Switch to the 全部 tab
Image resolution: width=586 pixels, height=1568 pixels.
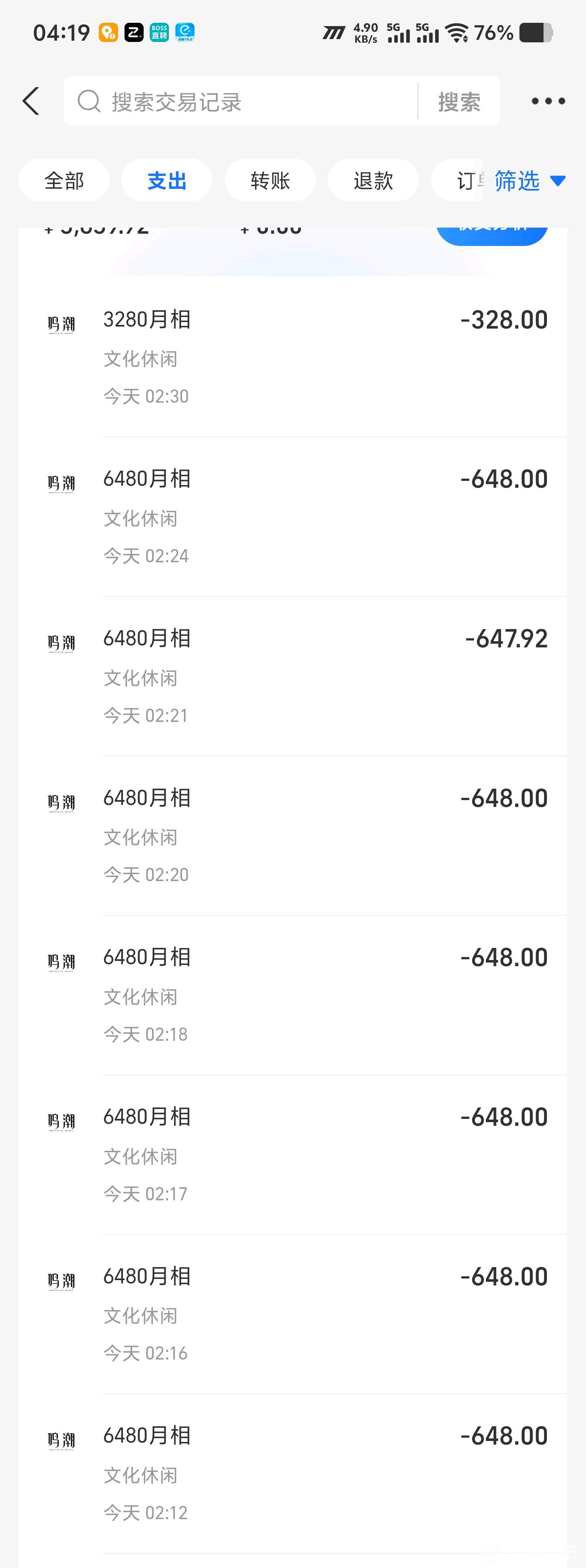tap(64, 181)
